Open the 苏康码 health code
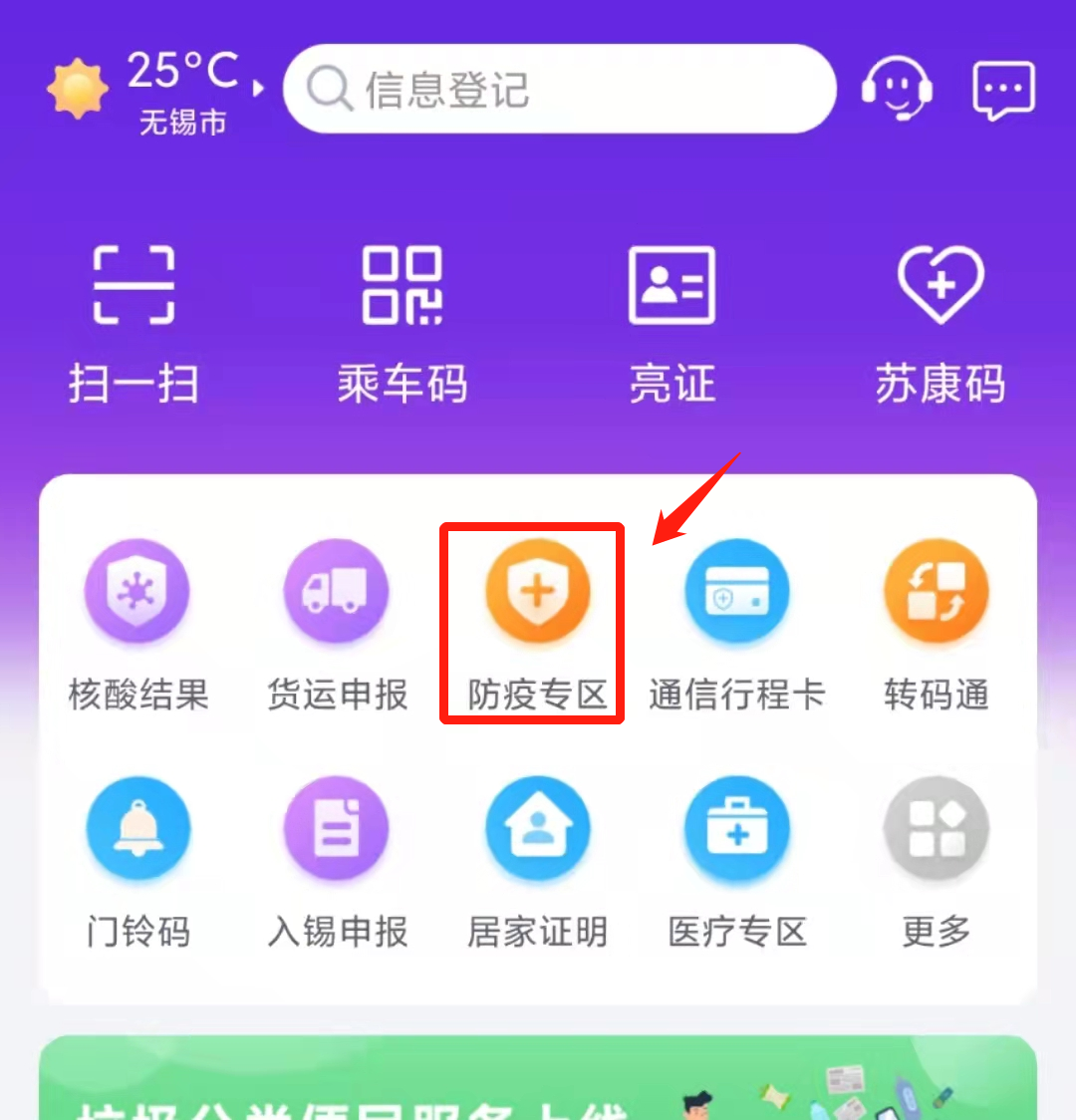Screen dimensions: 1076x1120 941,324
